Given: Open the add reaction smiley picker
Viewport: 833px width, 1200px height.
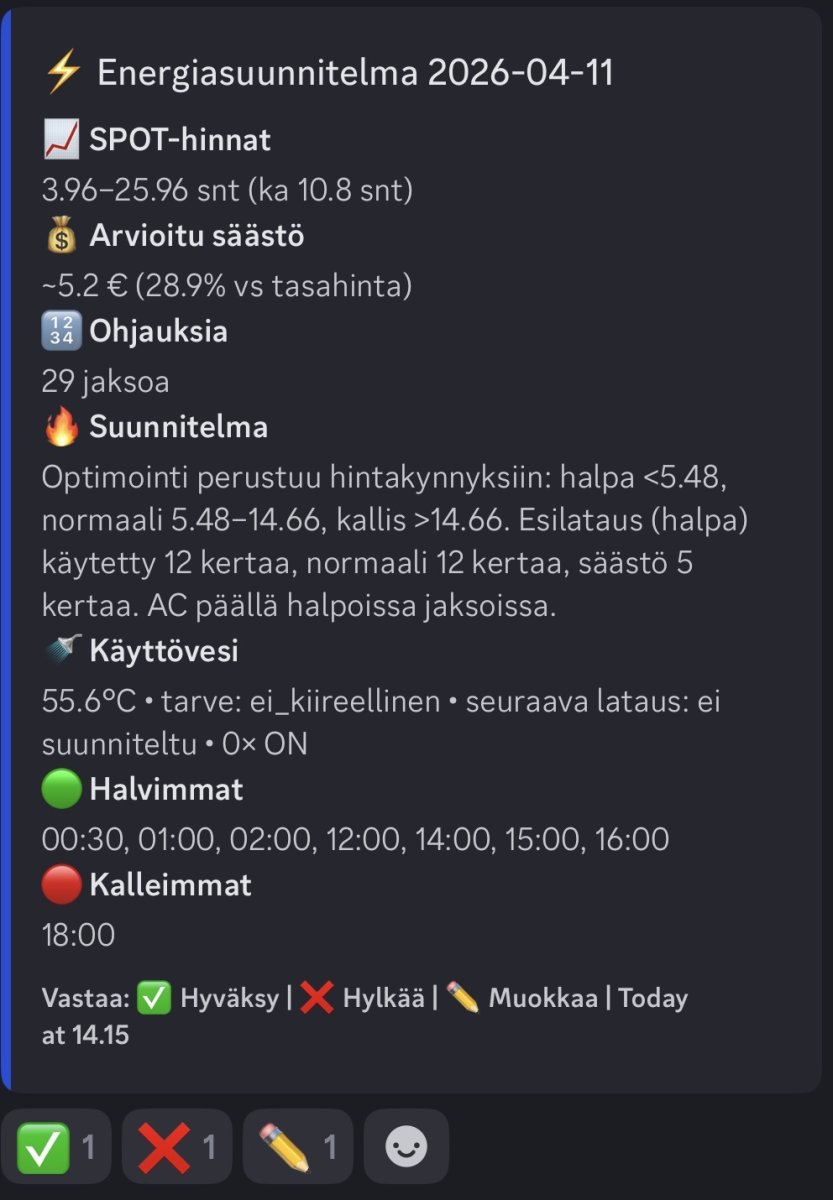Looking at the screenshot, I should 406,1147.
